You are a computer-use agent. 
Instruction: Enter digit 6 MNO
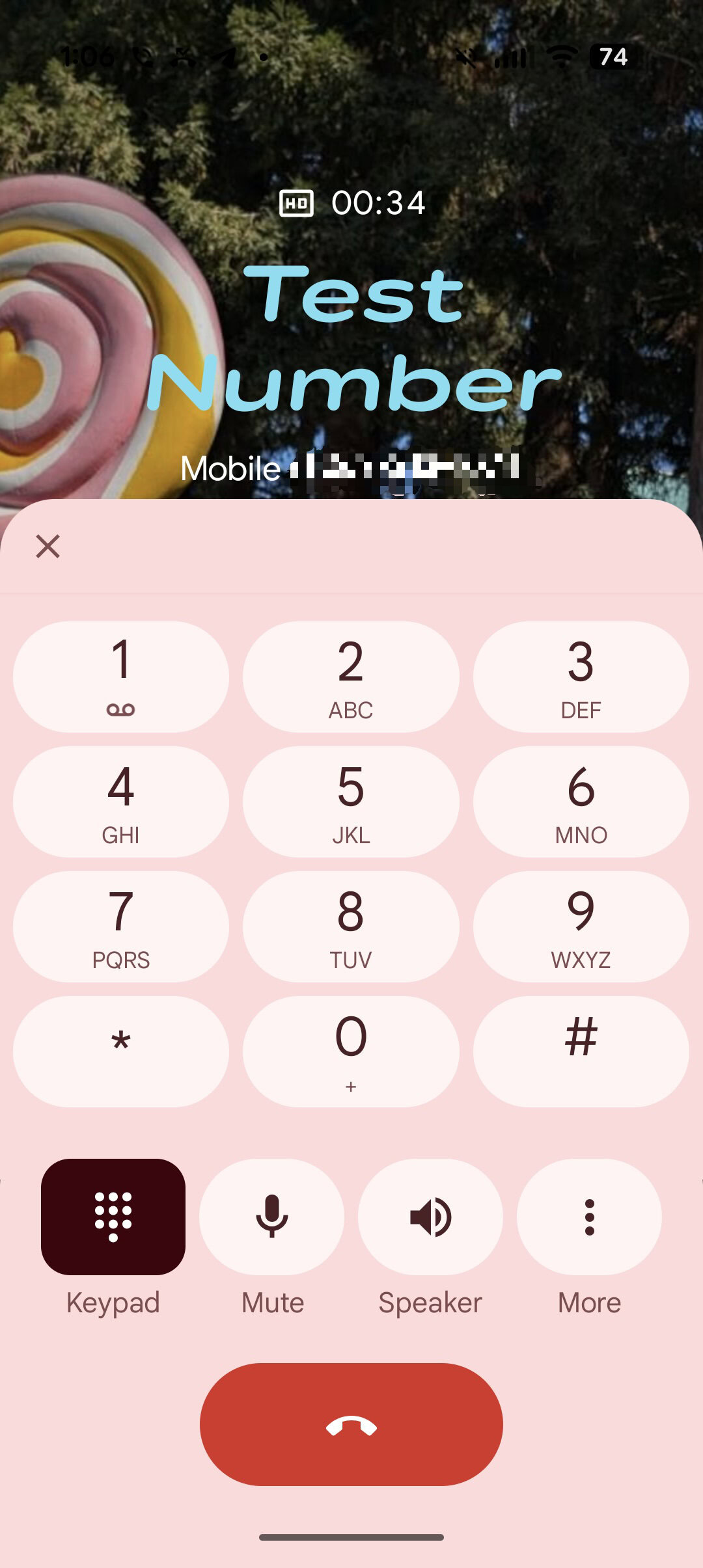581,802
